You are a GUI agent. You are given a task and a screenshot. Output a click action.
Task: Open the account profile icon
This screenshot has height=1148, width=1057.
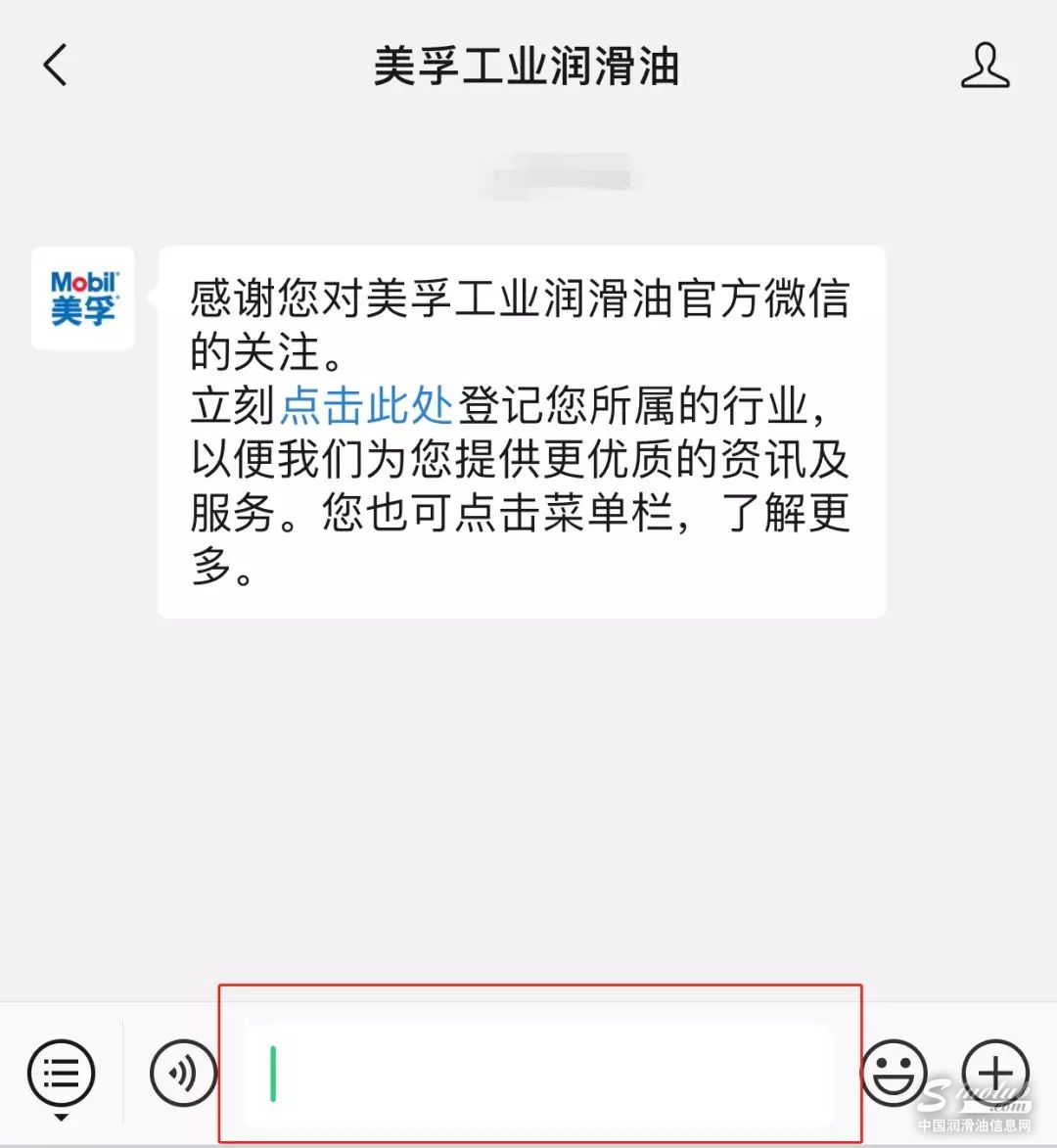985,67
